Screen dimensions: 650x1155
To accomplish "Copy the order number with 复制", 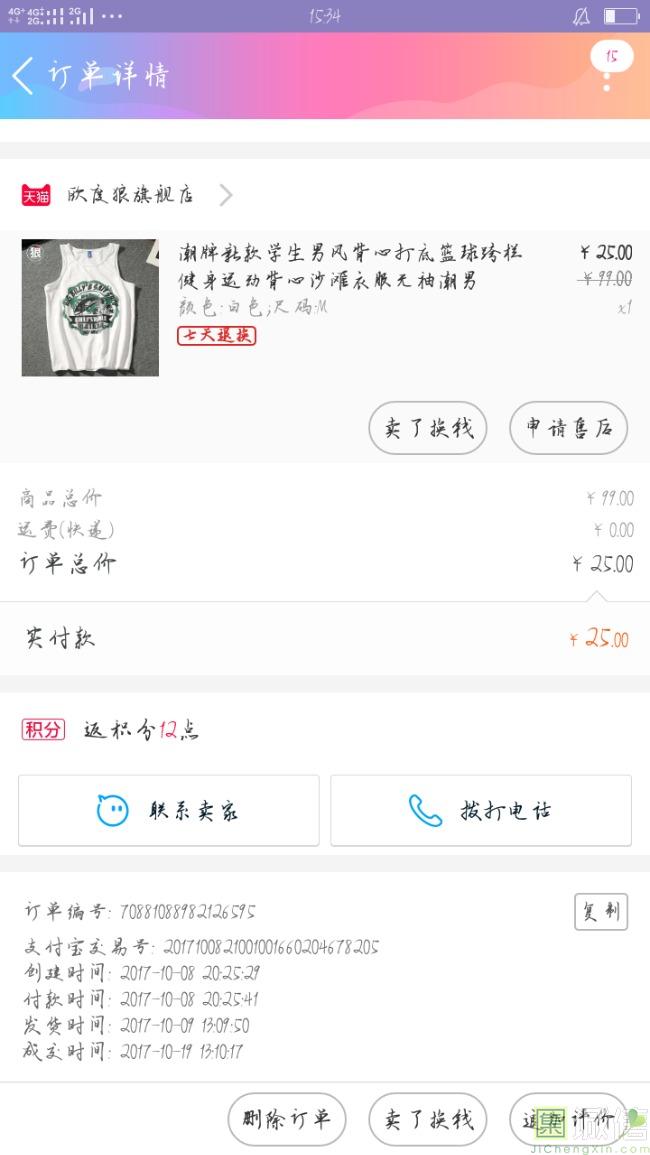I will tap(600, 912).
